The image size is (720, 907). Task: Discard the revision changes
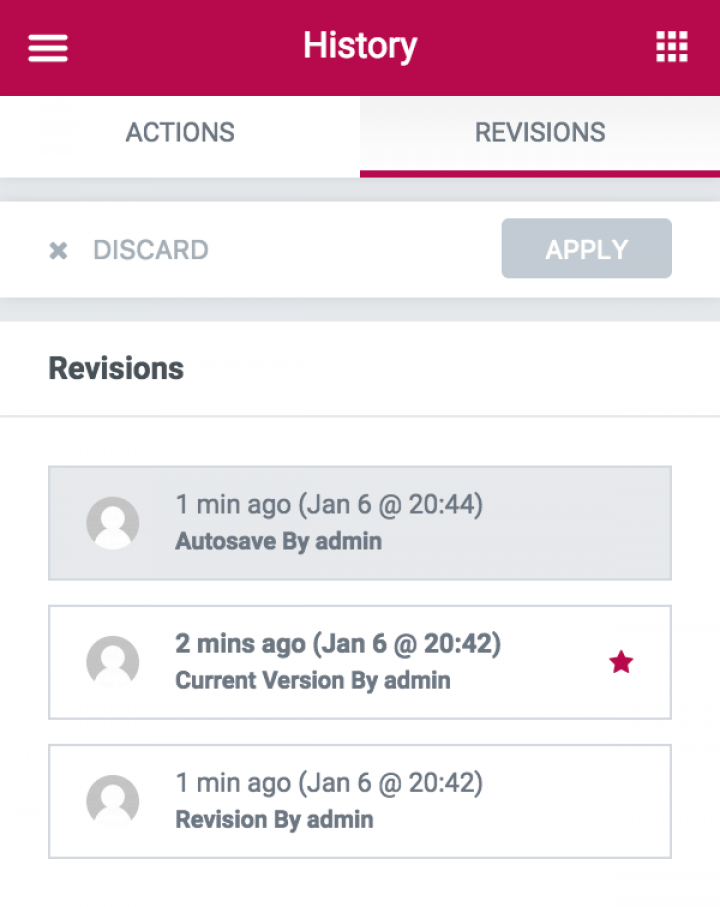[129, 250]
